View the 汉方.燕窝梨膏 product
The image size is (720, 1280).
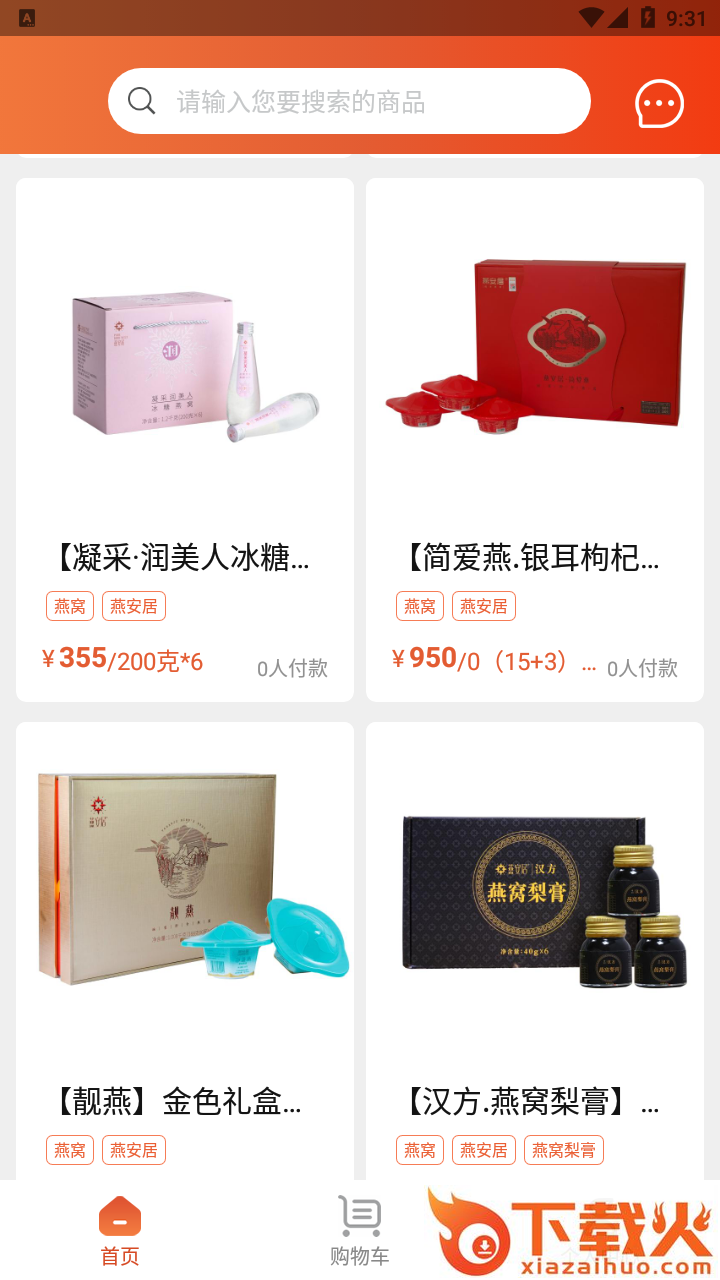[535, 950]
